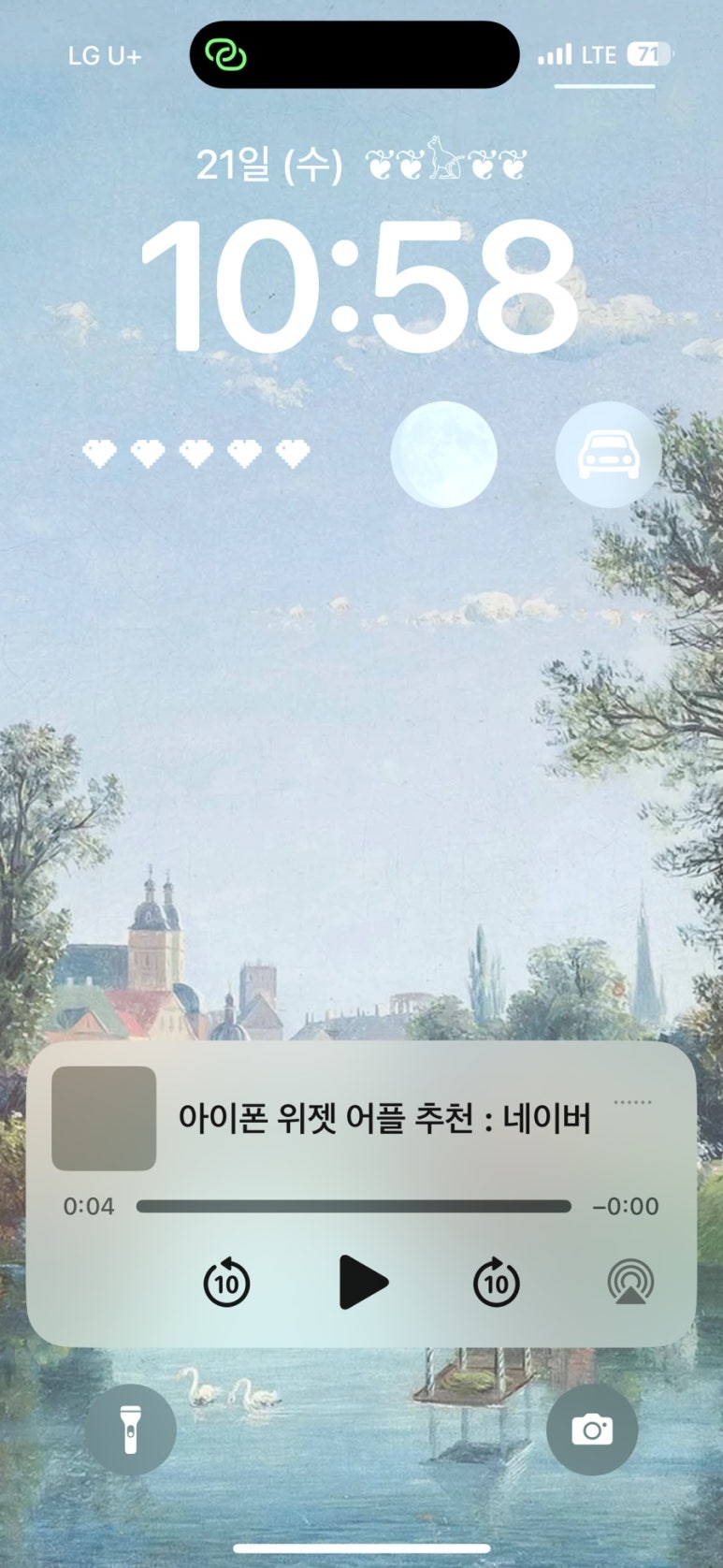The height and width of the screenshot is (1568, 723).
Task: Open the moon phase widget
Action: point(443,455)
